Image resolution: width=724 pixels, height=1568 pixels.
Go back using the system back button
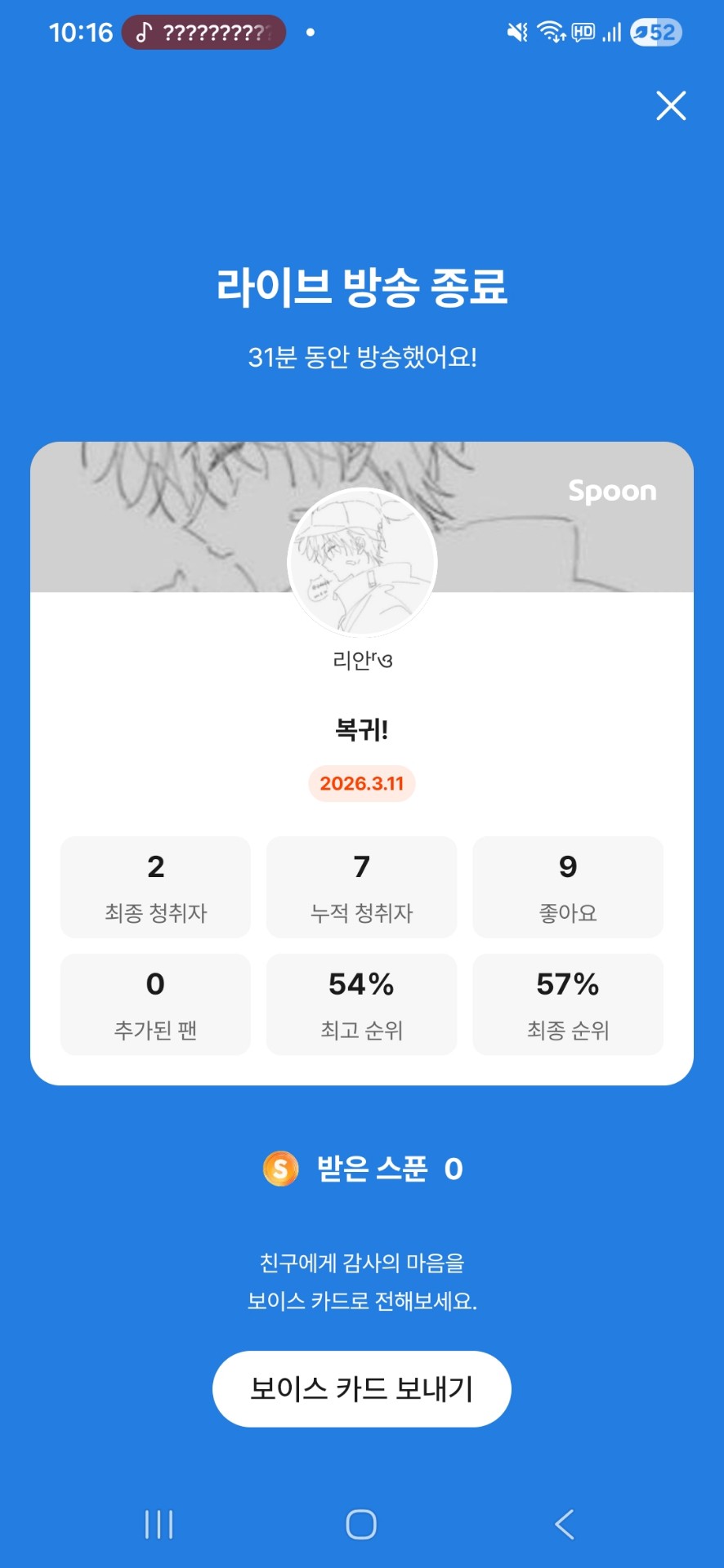click(x=564, y=1524)
